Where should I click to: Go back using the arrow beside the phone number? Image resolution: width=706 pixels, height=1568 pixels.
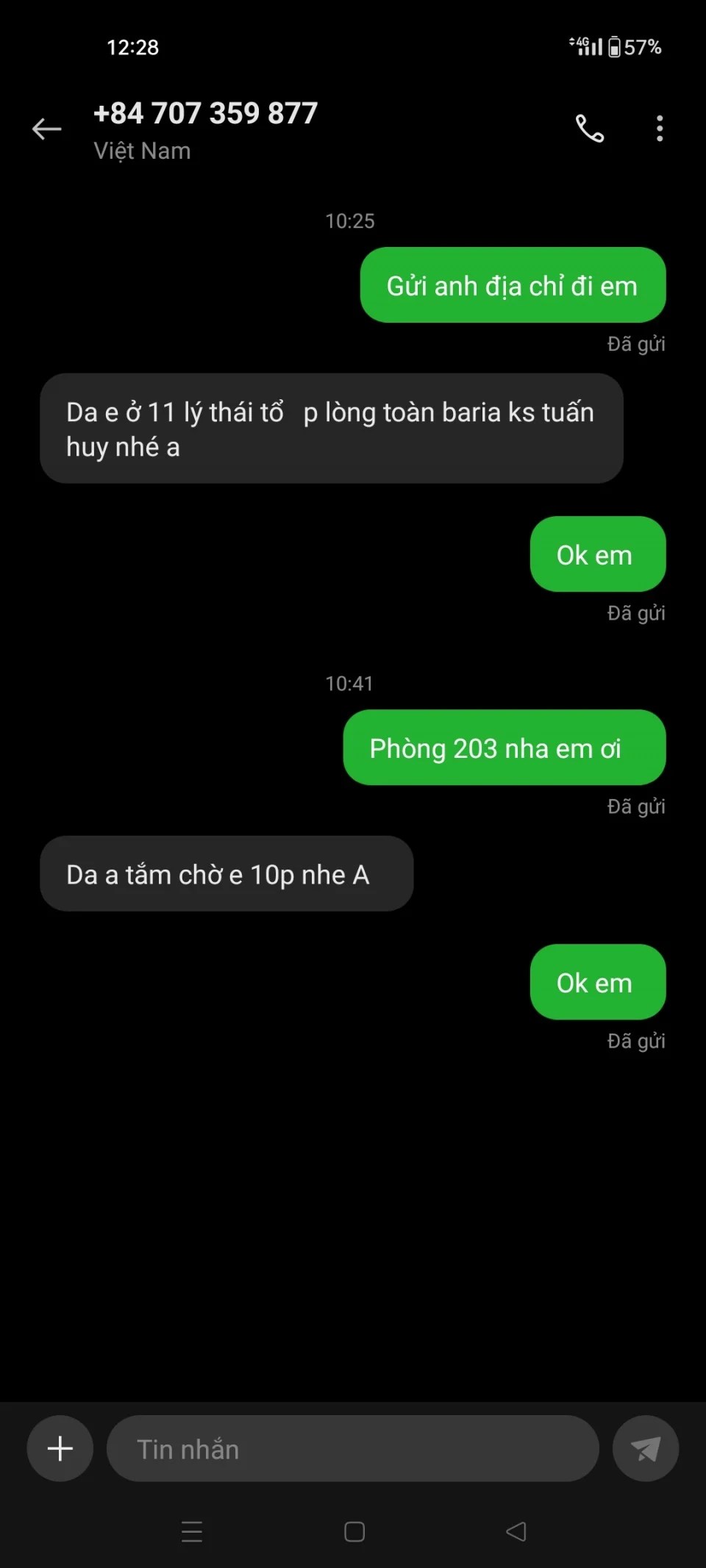click(46, 129)
